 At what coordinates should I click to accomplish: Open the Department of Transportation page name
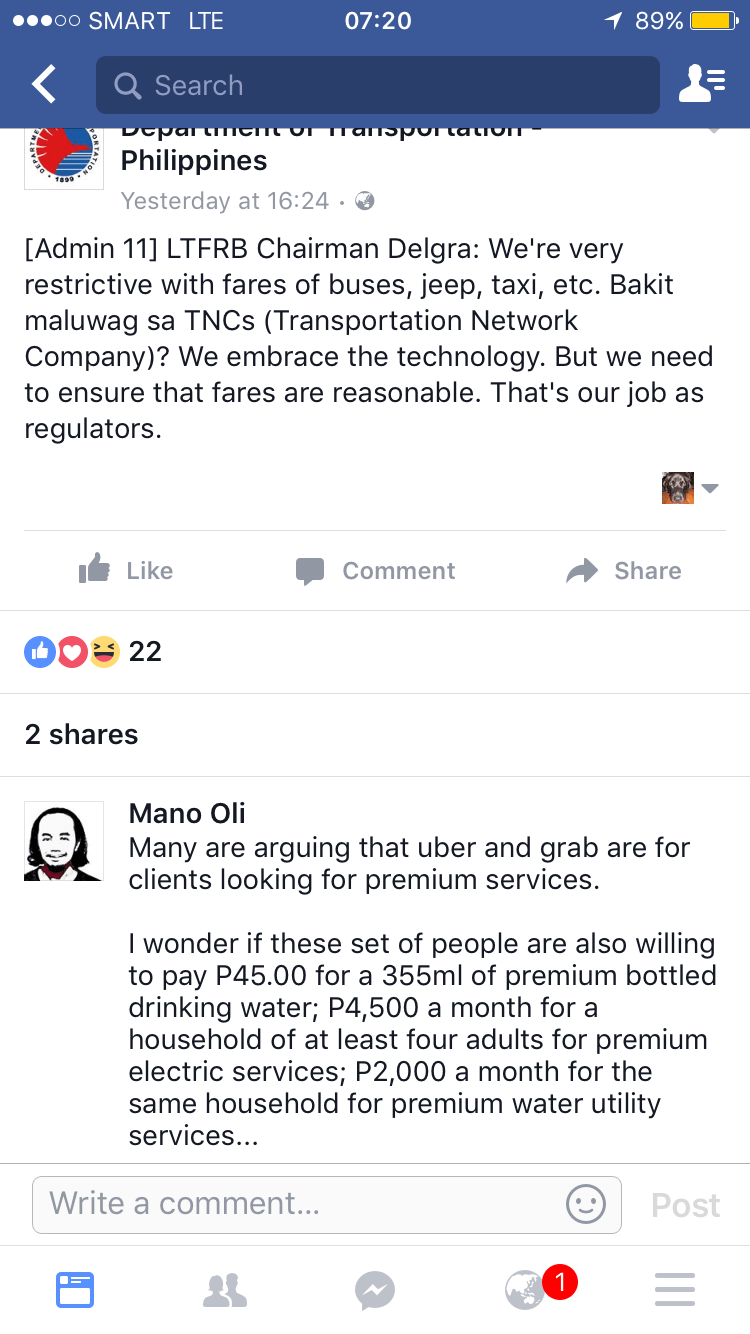point(194,159)
